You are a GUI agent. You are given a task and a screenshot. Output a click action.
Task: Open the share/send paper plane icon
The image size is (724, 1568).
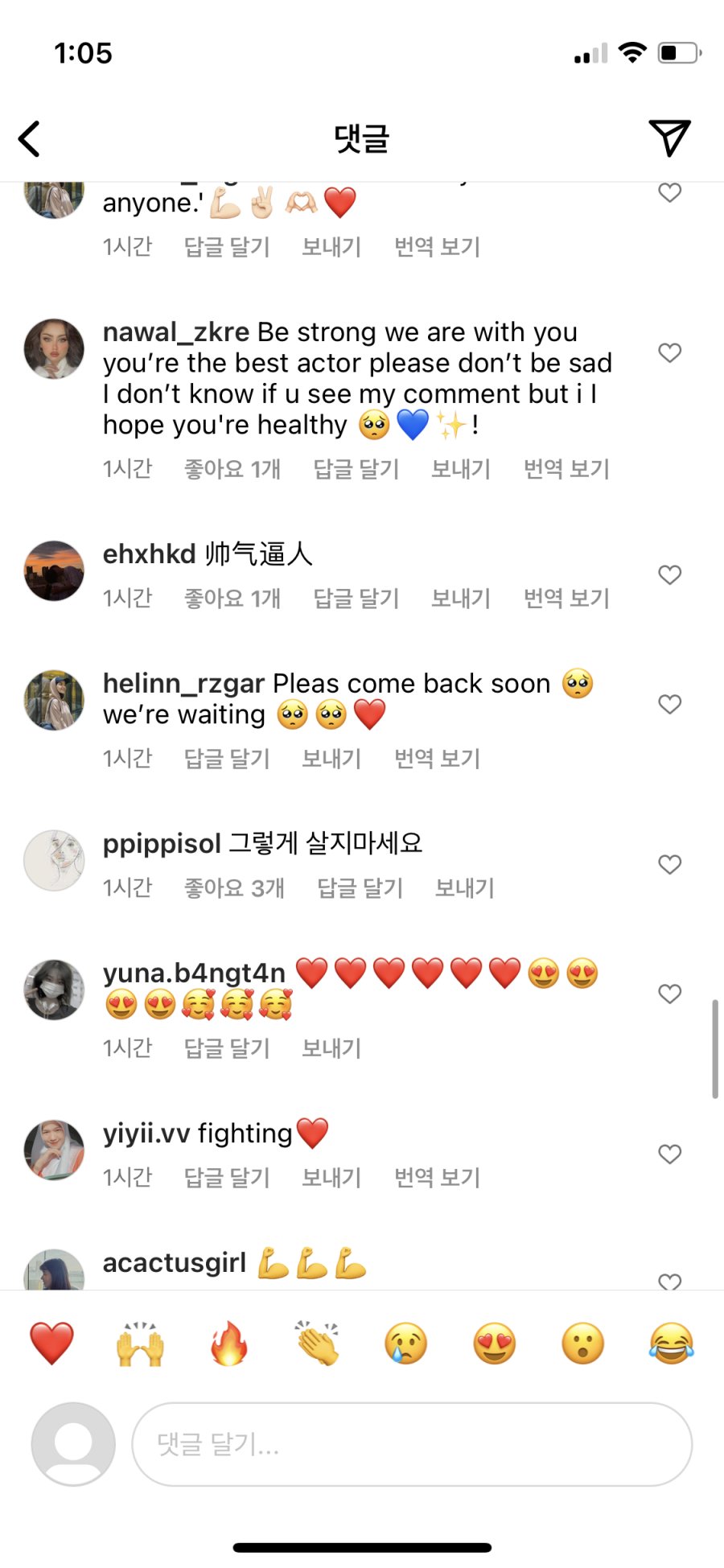669,138
